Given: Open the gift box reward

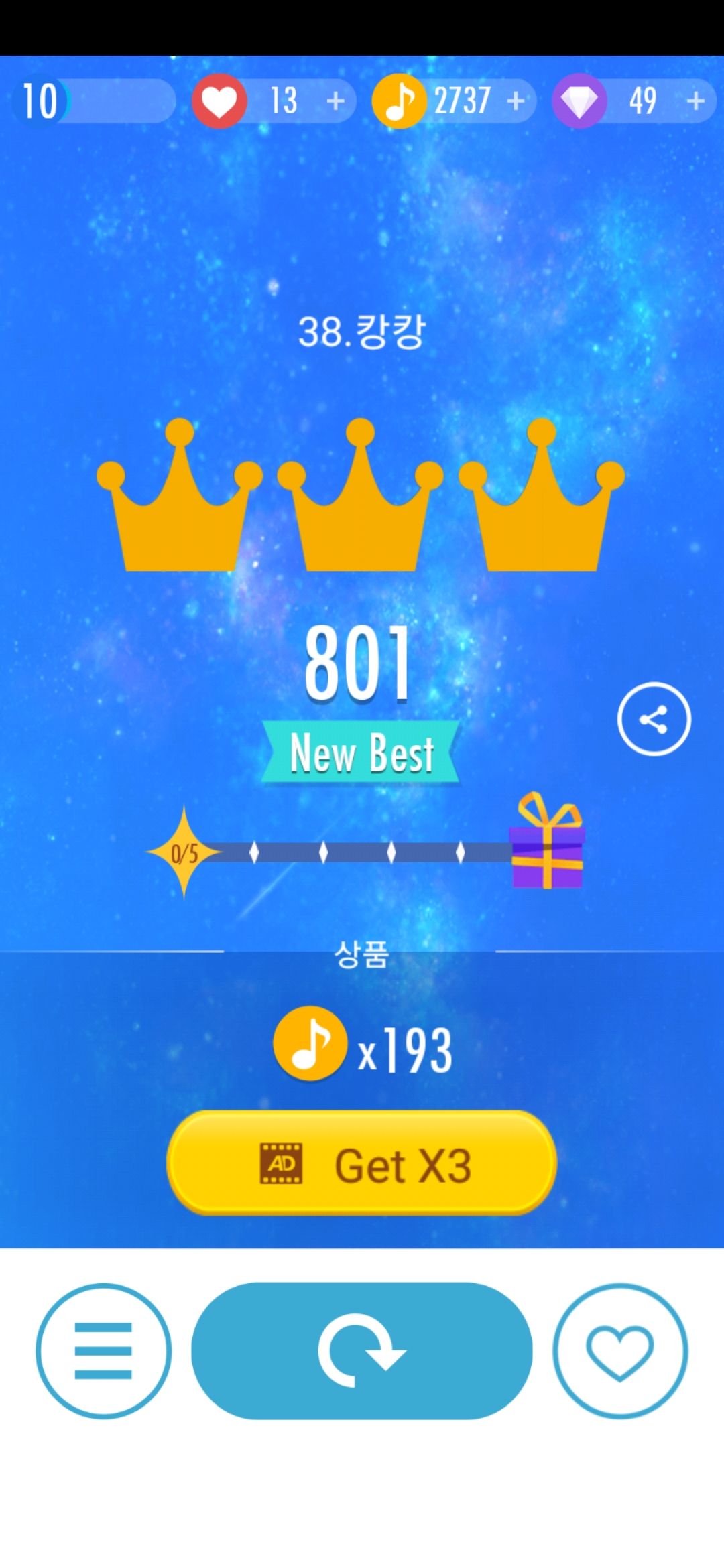Looking at the screenshot, I should point(547,843).
